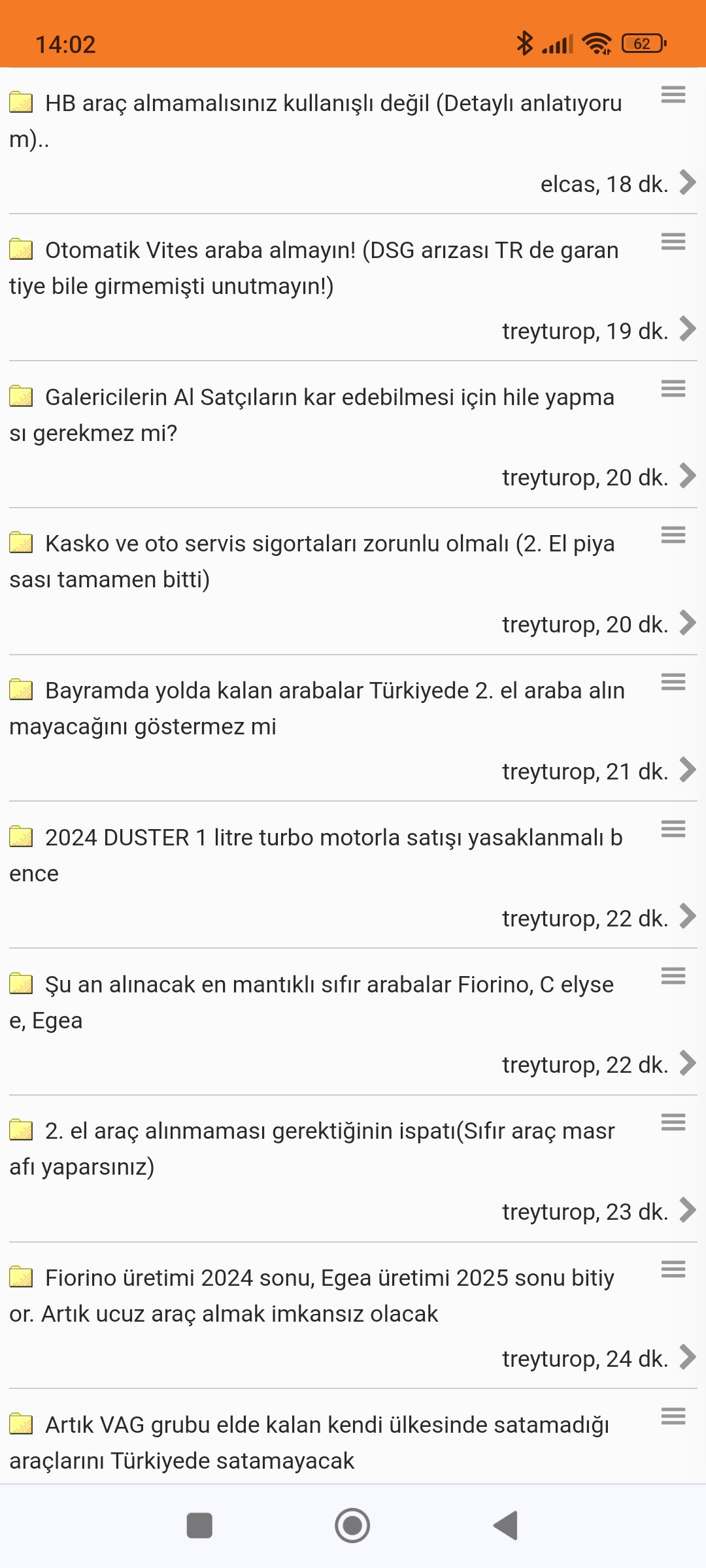Open the thread 'HB araç almamalısınız kullanışlı değil'
Image resolution: width=706 pixels, height=1568 pixels.
pos(316,121)
